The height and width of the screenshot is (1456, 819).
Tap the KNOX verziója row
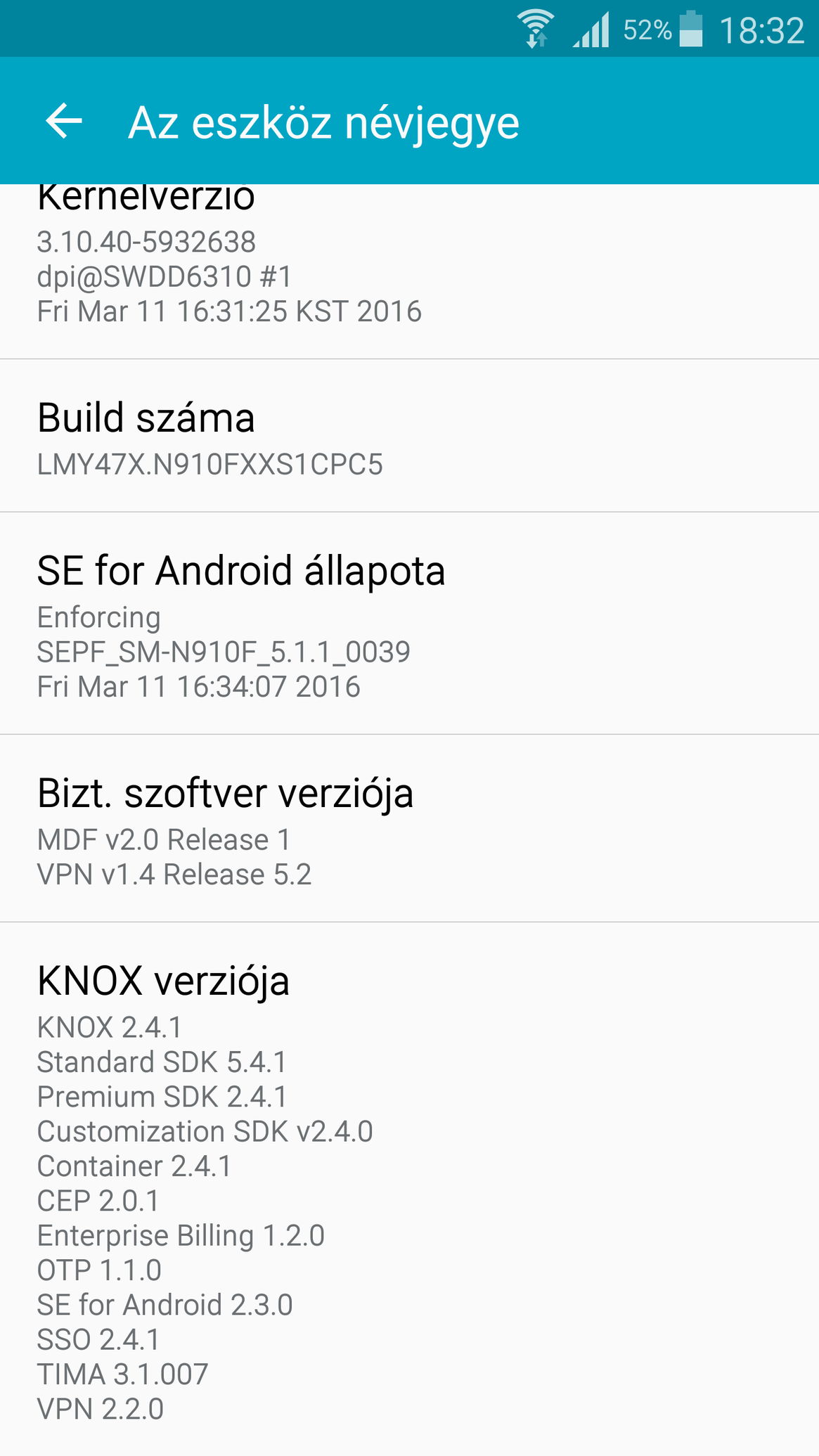409,1189
